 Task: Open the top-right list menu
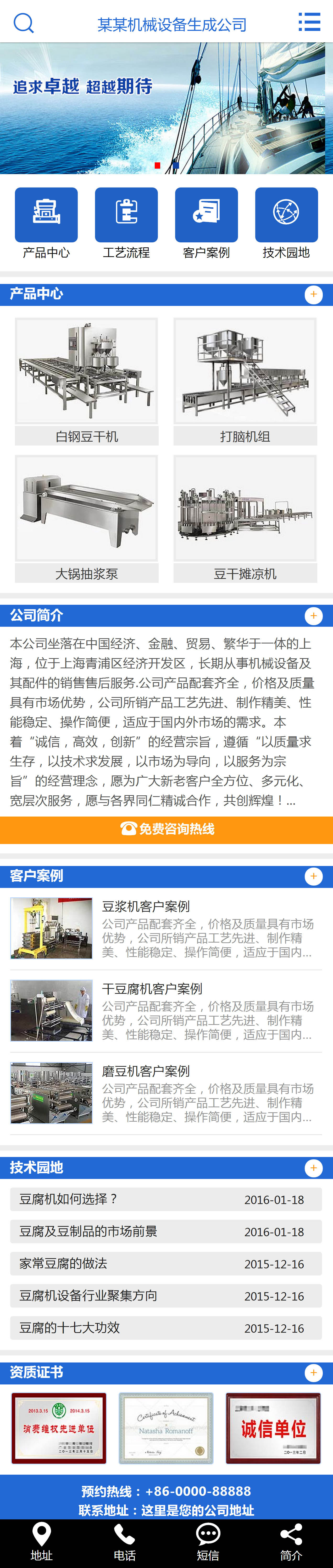click(x=309, y=22)
